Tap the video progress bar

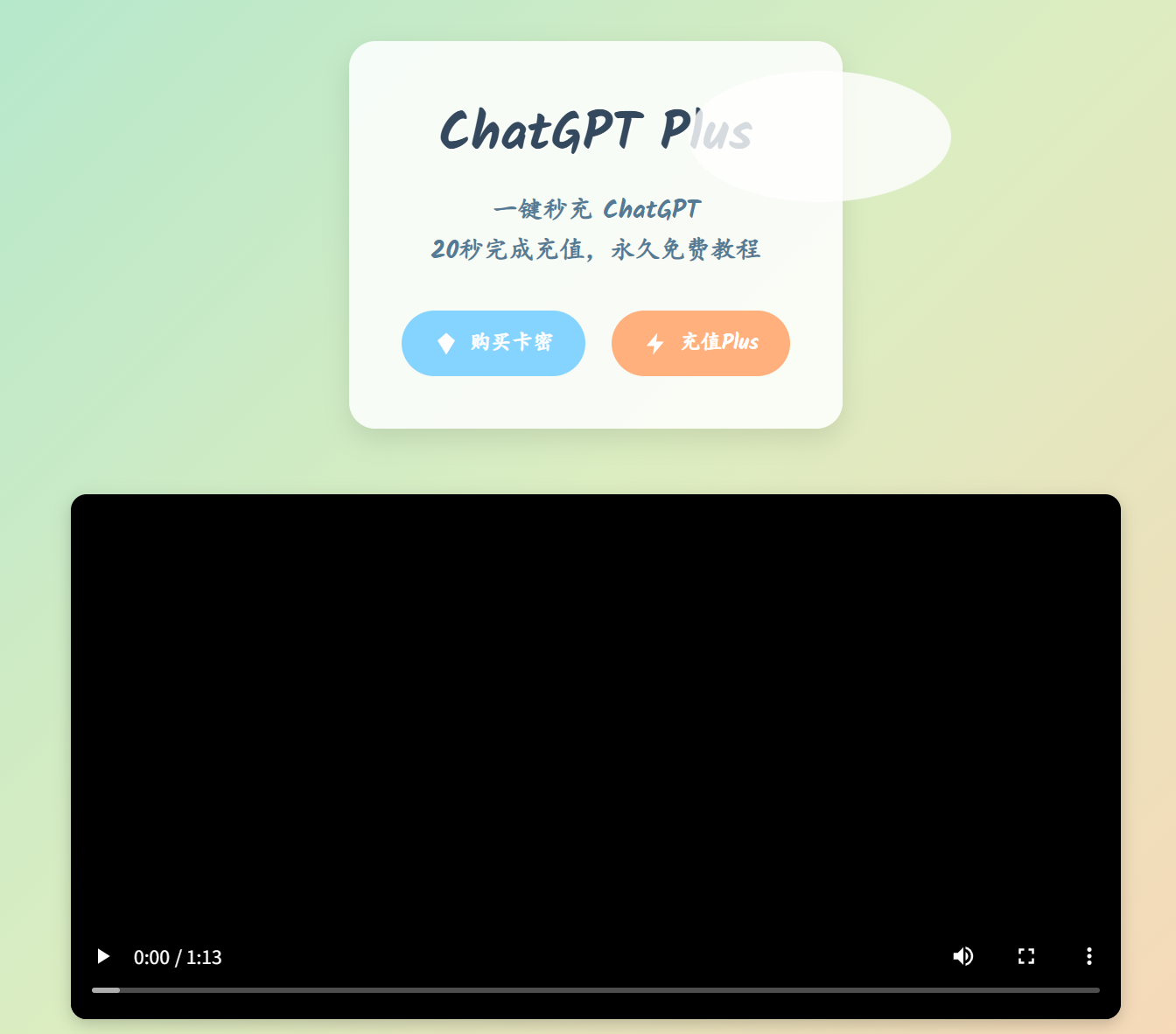[595, 990]
